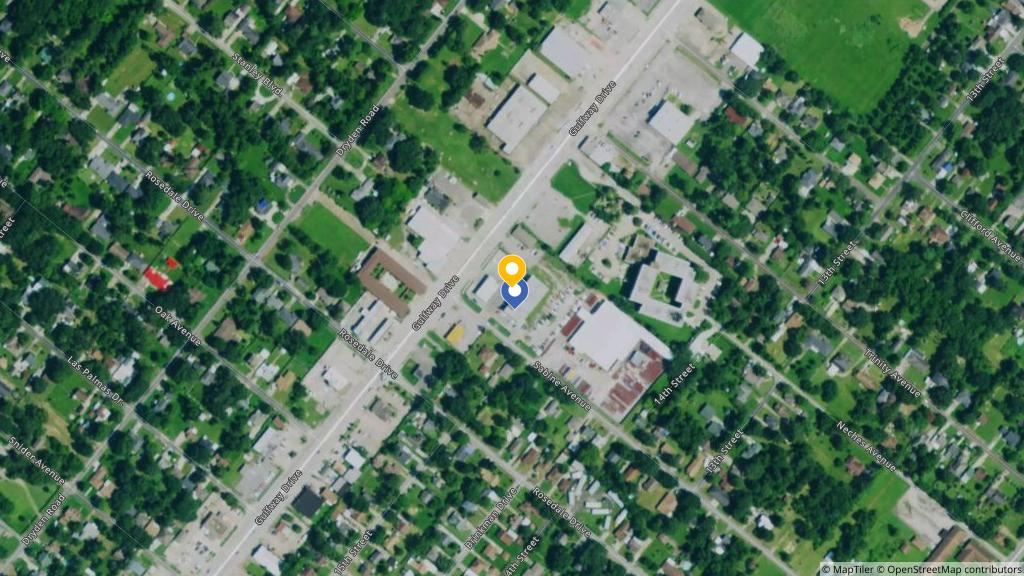Open the MapTiler attribution link

coord(857,569)
